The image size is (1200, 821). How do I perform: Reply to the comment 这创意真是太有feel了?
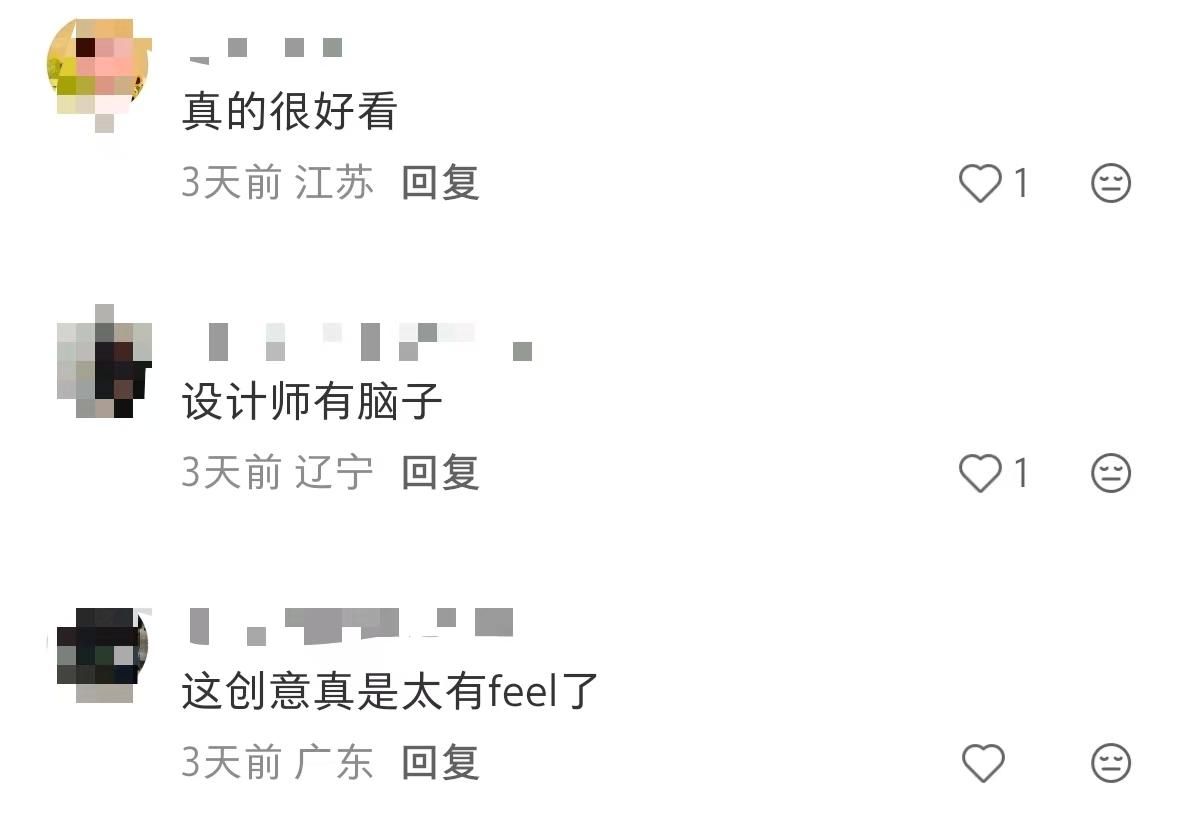point(440,763)
